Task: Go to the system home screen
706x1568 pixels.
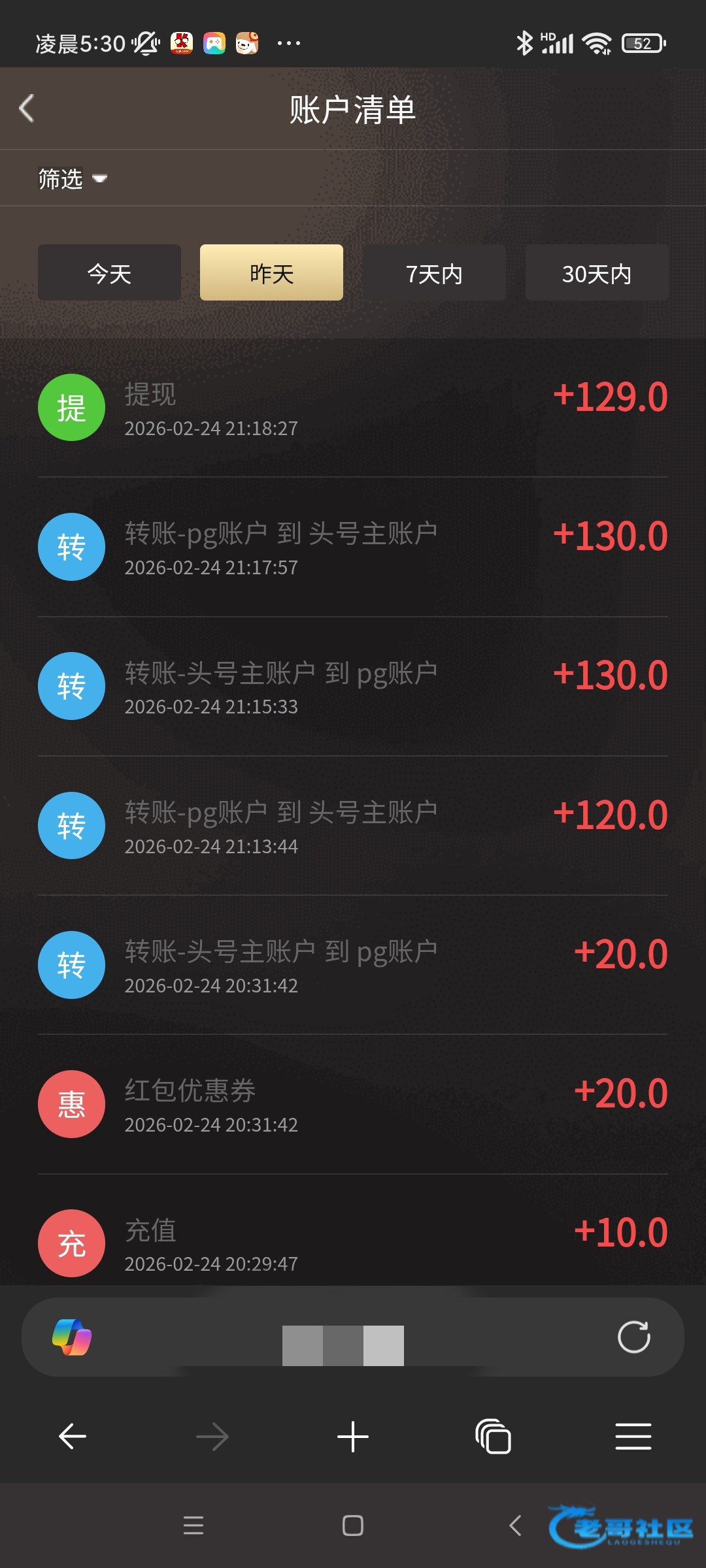Action: pyautogui.click(x=353, y=1526)
